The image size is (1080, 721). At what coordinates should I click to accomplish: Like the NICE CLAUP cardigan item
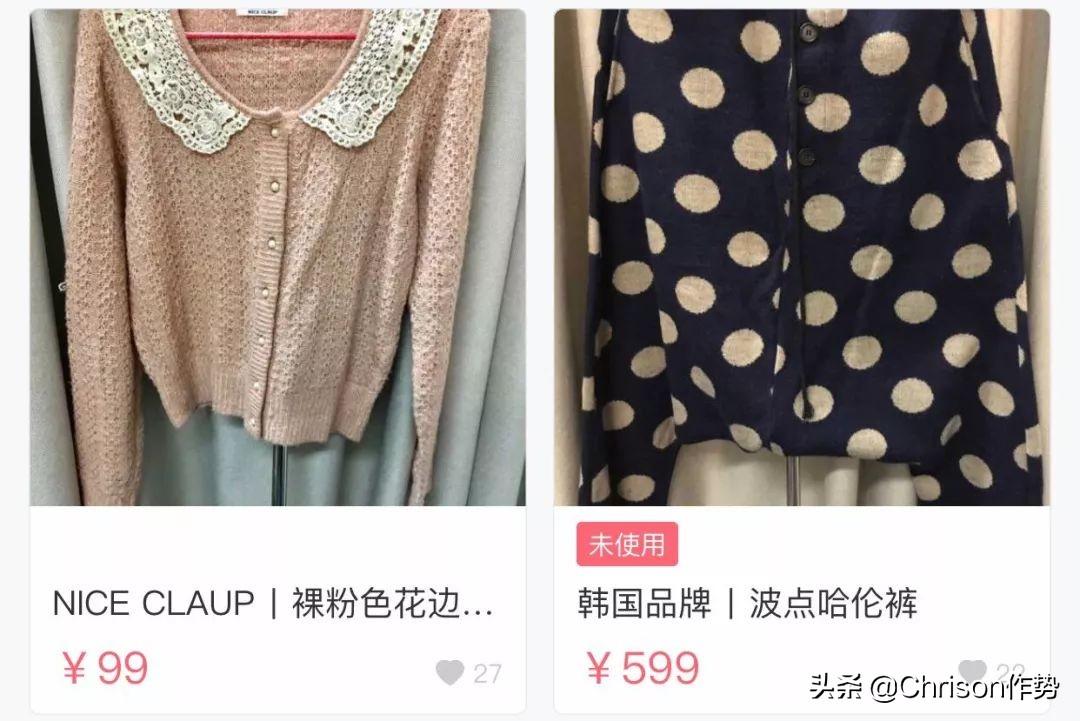click(x=451, y=673)
